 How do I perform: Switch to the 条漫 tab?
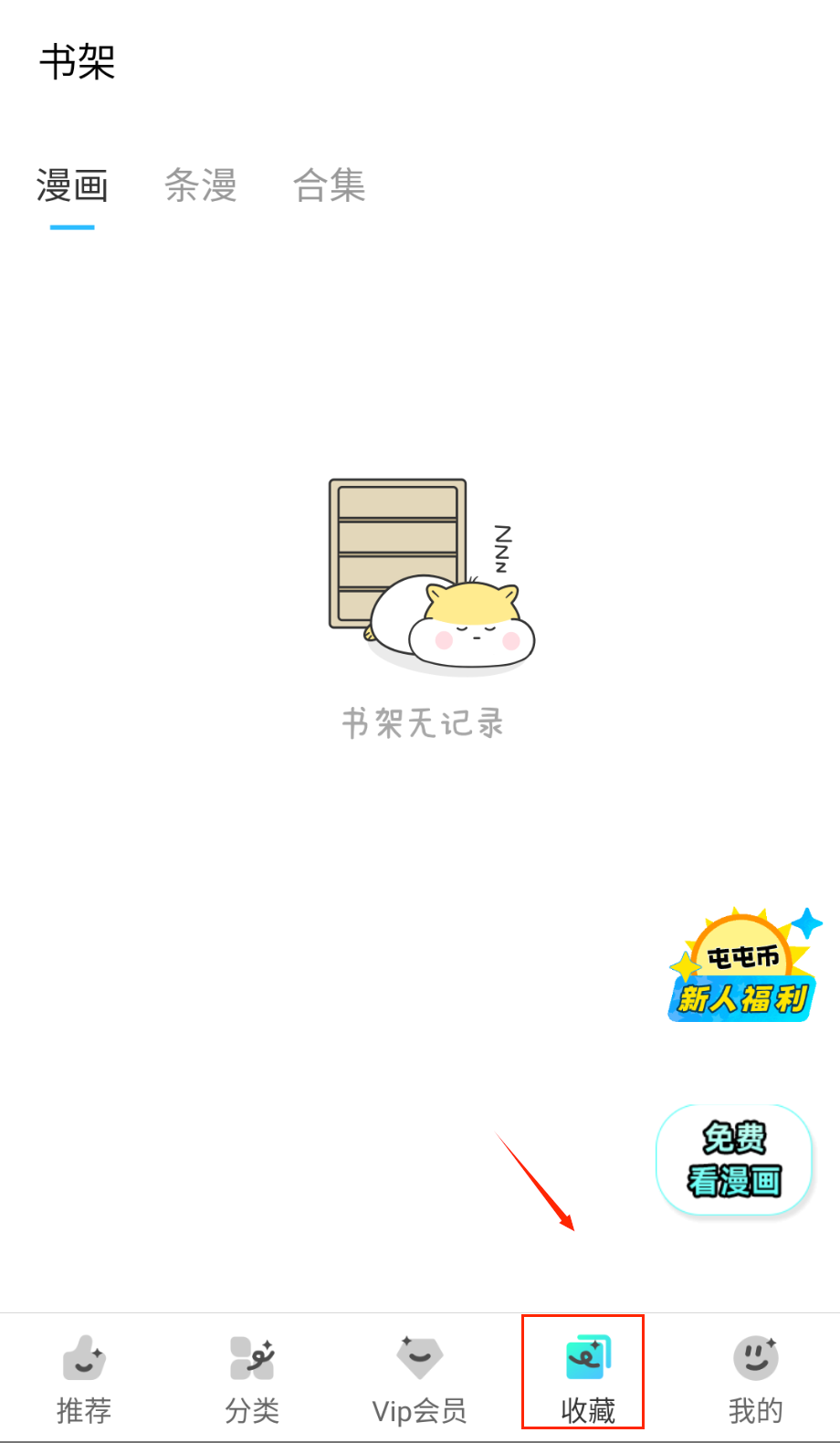pos(201,186)
